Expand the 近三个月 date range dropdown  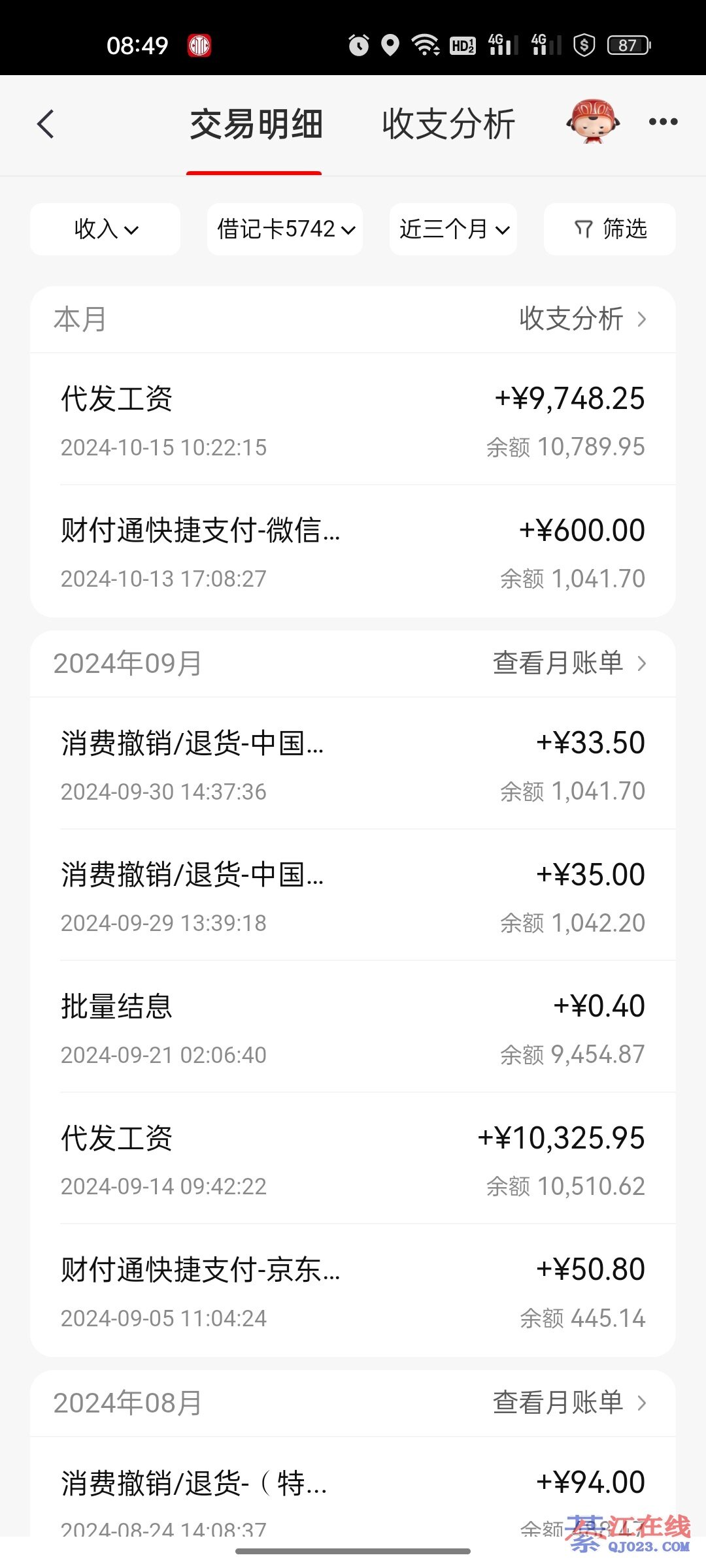[453, 229]
